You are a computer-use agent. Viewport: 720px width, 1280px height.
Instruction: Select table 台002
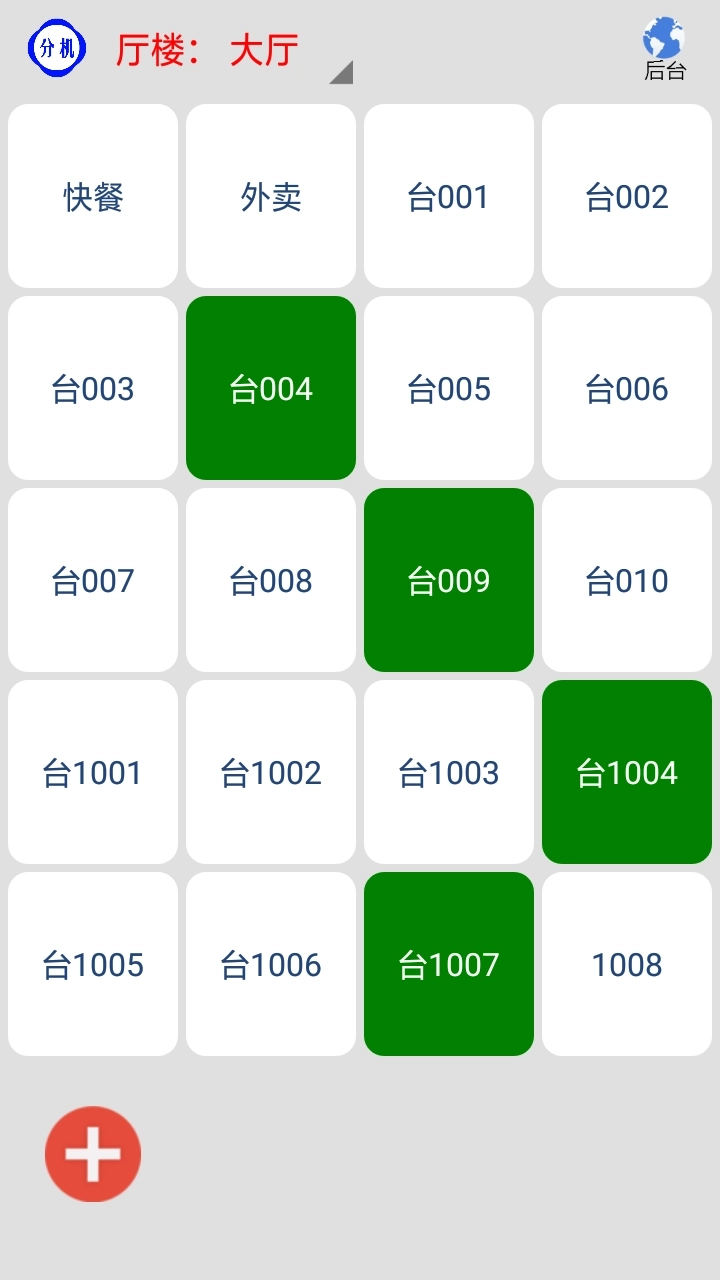tap(627, 197)
